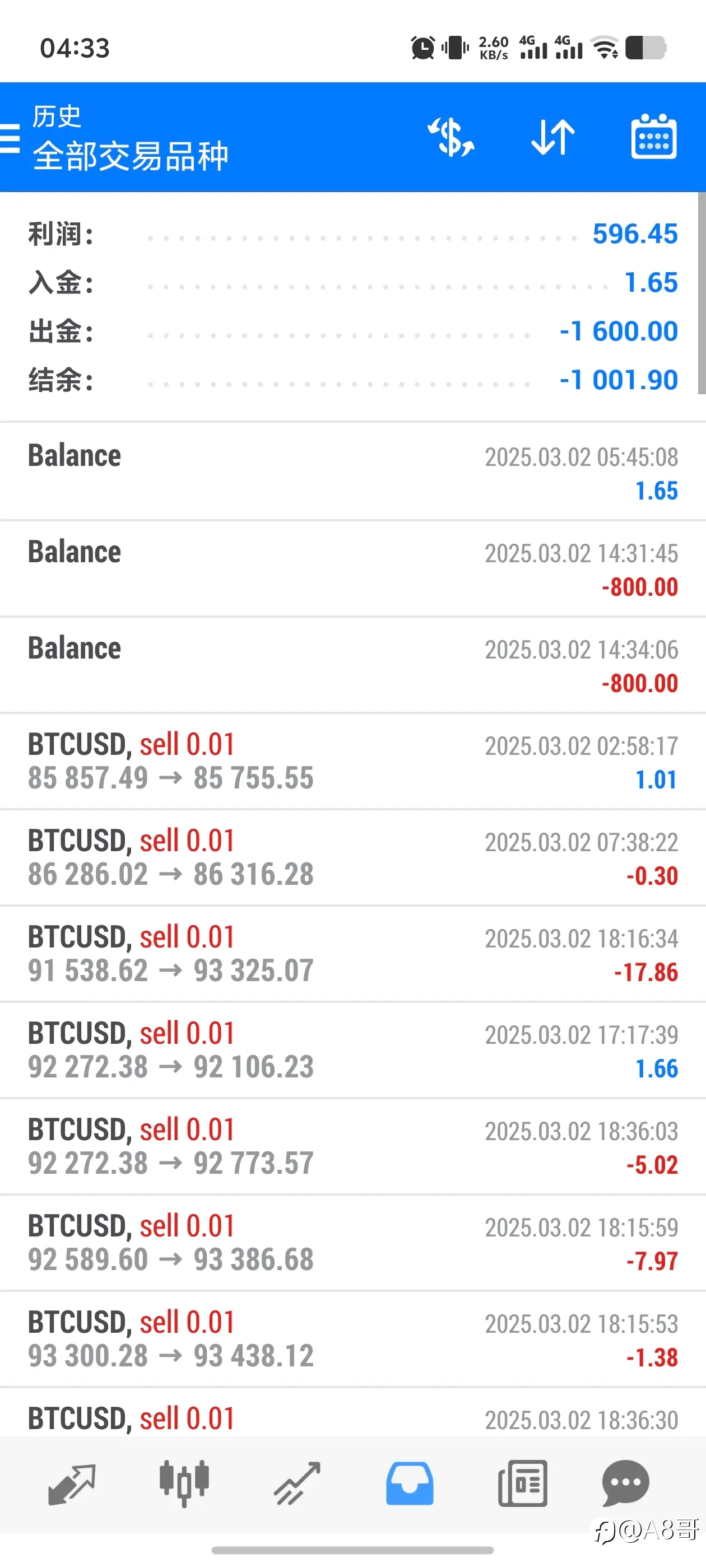Image resolution: width=706 pixels, height=1568 pixels.
Task: Switch to the Chart candlestick tab
Action: point(184,1485)
